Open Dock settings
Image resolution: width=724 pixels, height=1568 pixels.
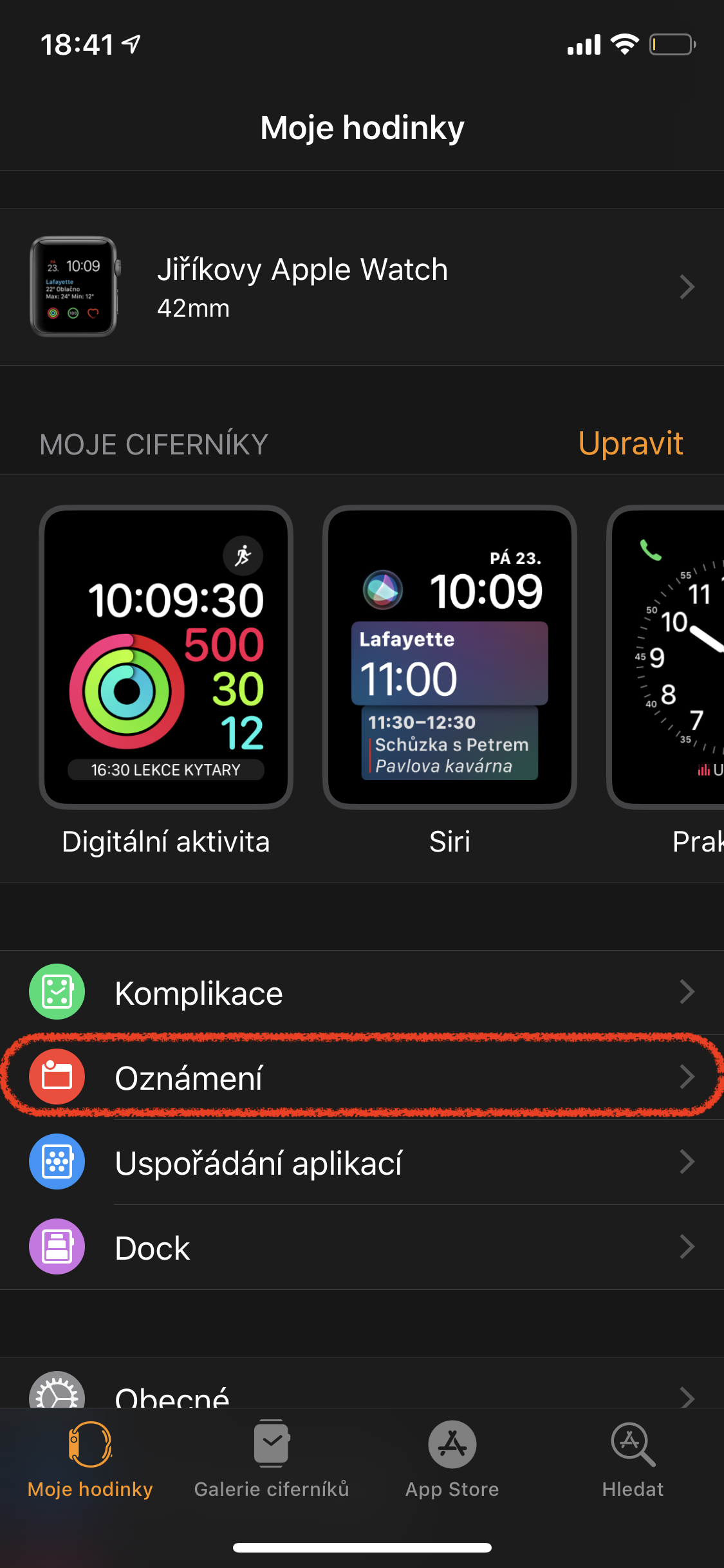coord(362,1247)
